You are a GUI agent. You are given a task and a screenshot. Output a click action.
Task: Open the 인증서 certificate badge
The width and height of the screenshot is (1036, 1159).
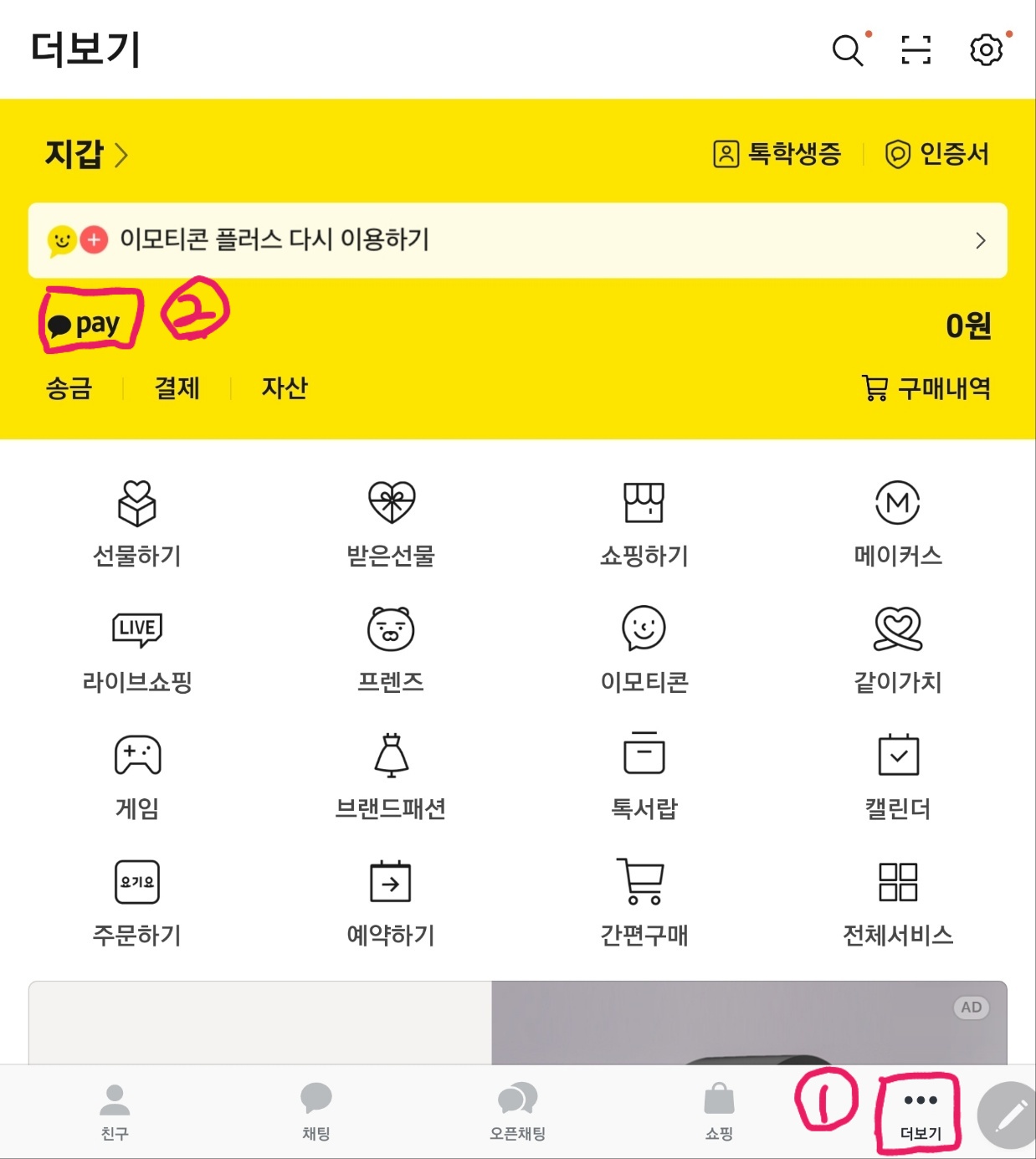point(939,153)
